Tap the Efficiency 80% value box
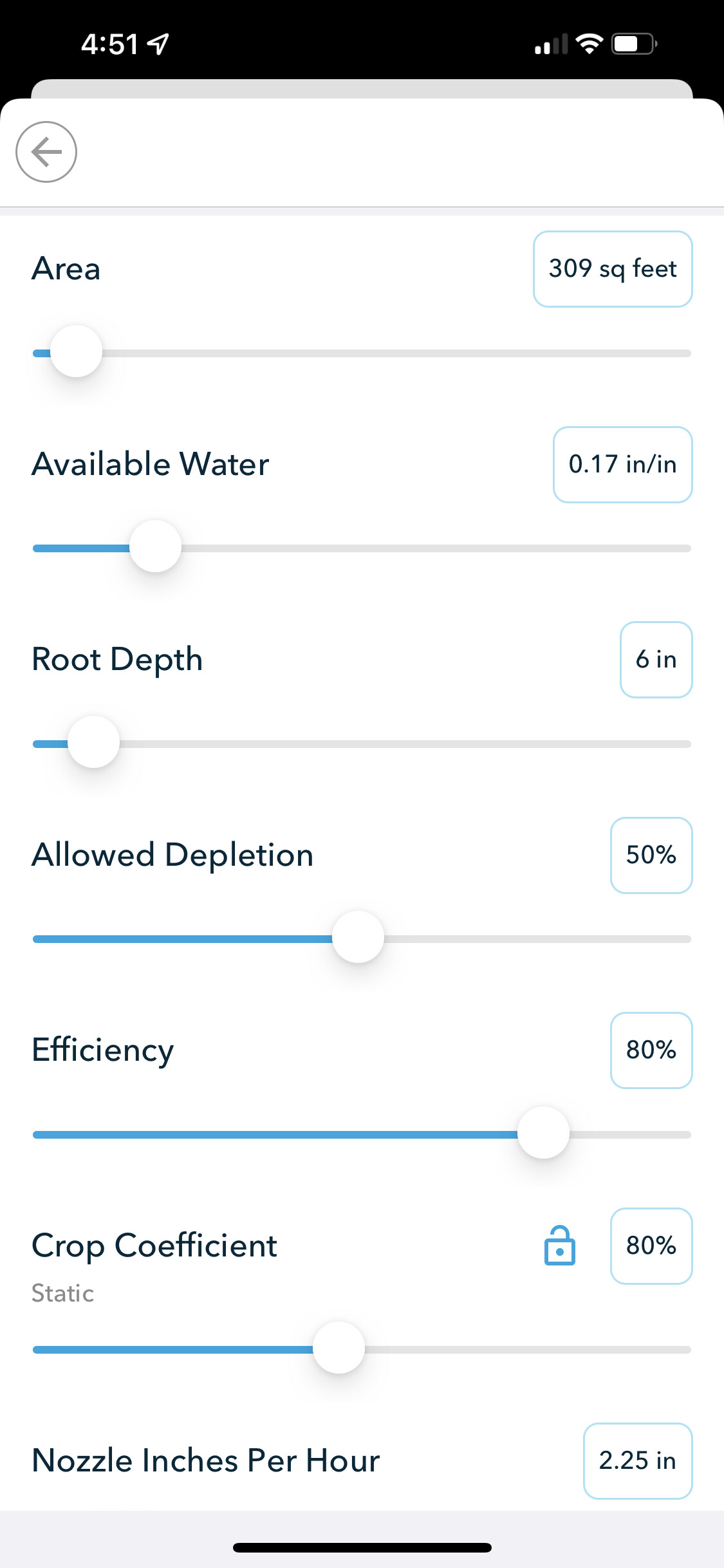 (x=651, y=1050)
